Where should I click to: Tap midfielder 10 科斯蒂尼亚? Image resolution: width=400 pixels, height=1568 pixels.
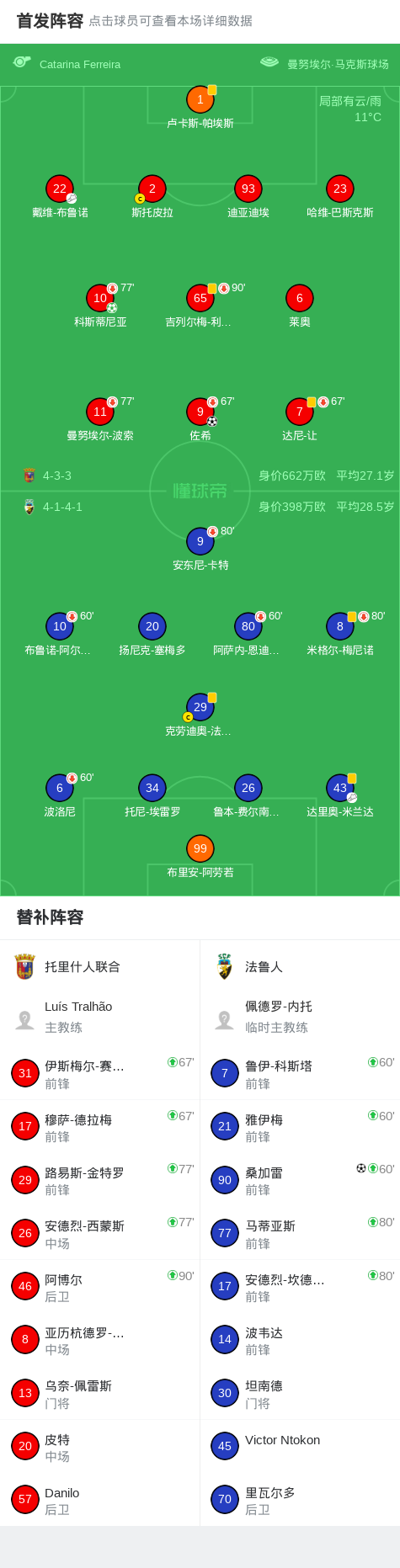click(100, 306)
